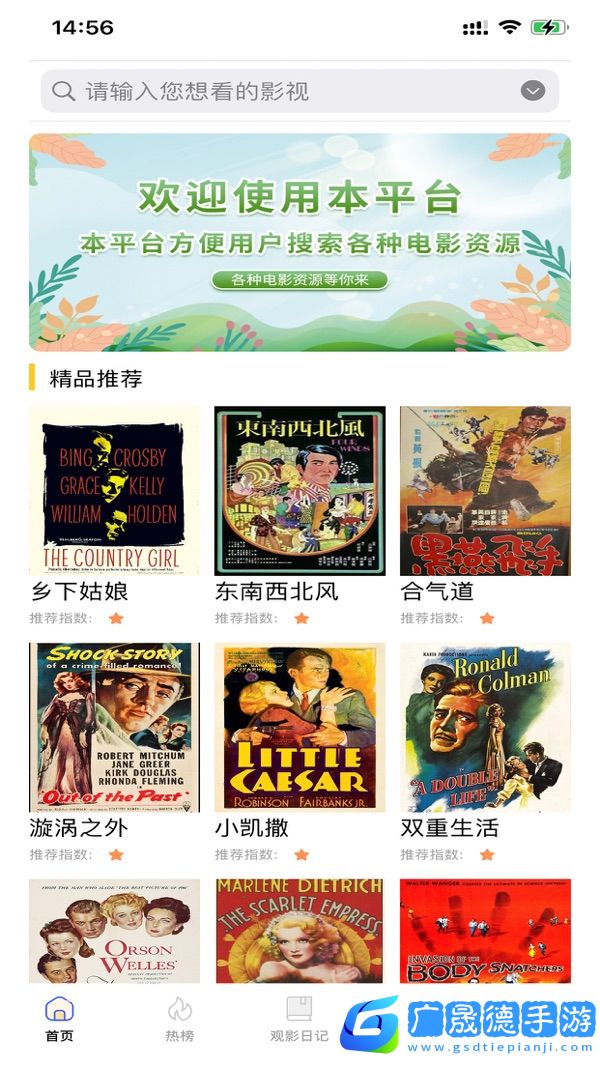View details for 东南西北风
This screenshot has height=1067, width=600.
299,491
